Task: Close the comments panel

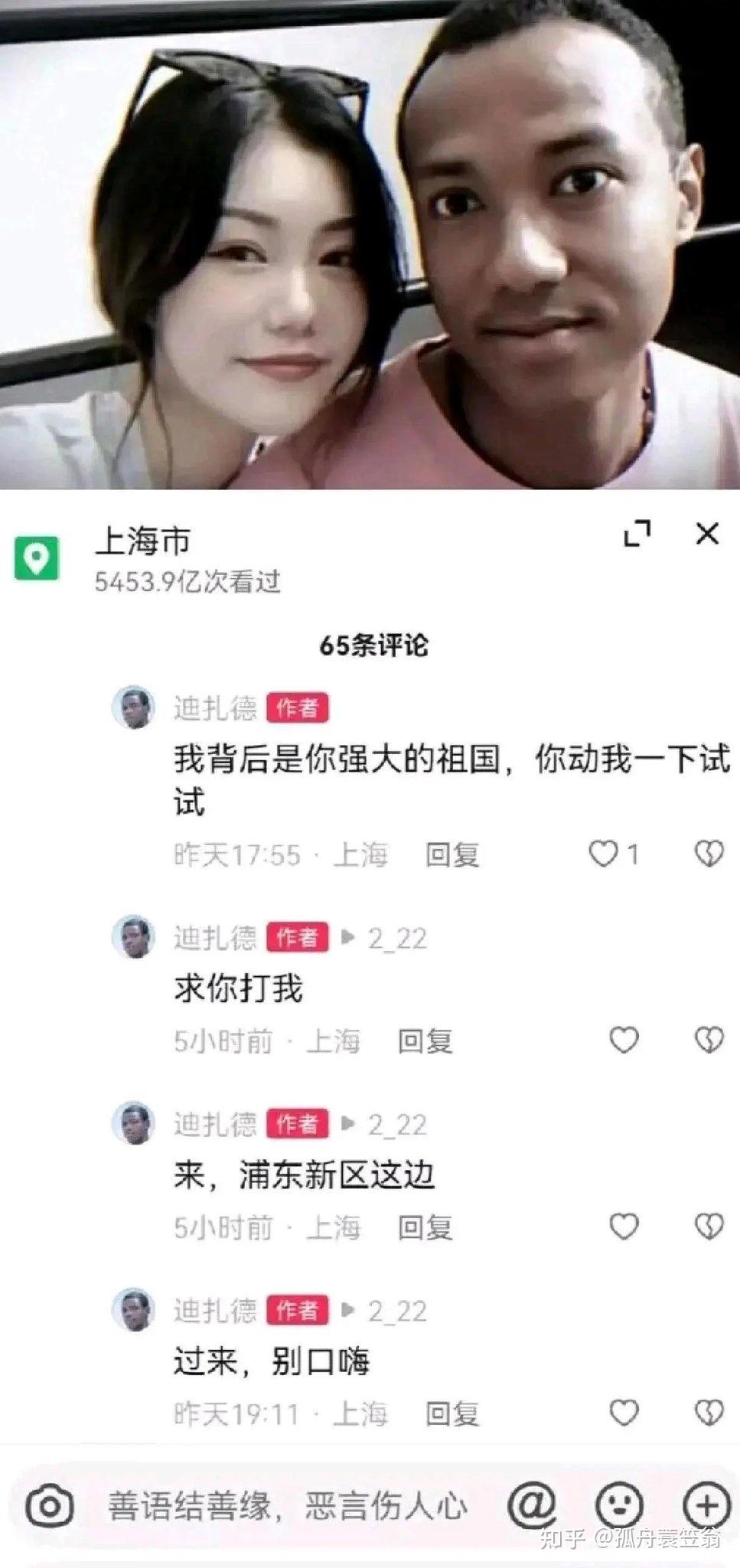Action: point(707,534)
